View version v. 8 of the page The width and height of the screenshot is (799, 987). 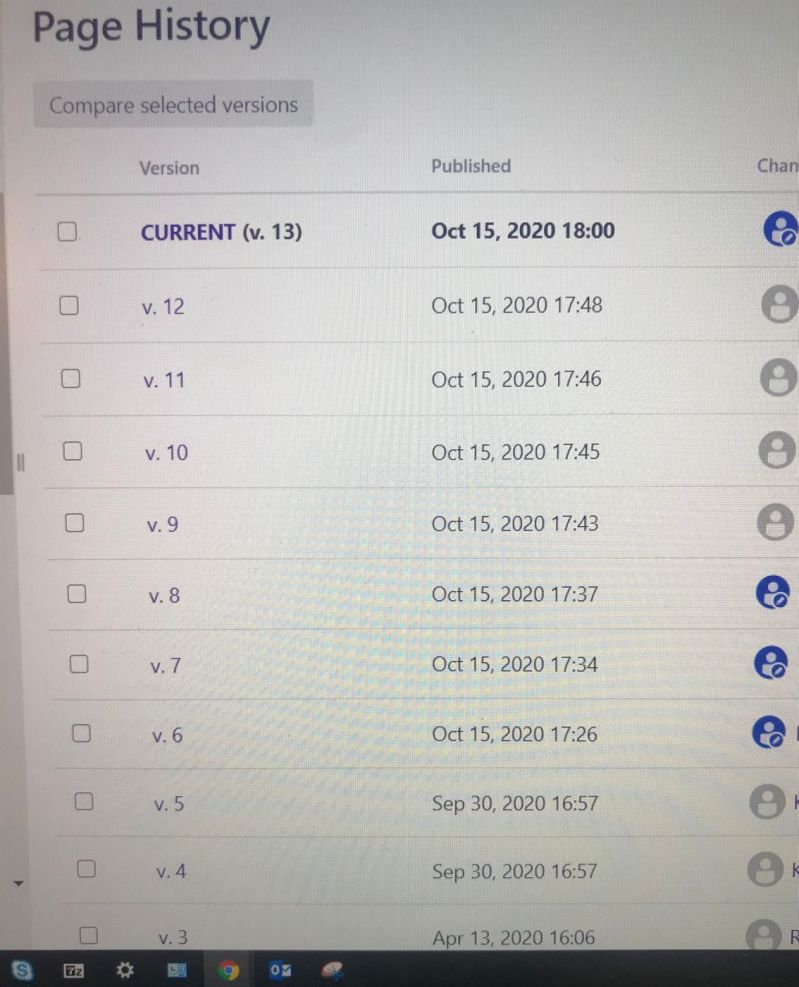[x=164, y=595]
